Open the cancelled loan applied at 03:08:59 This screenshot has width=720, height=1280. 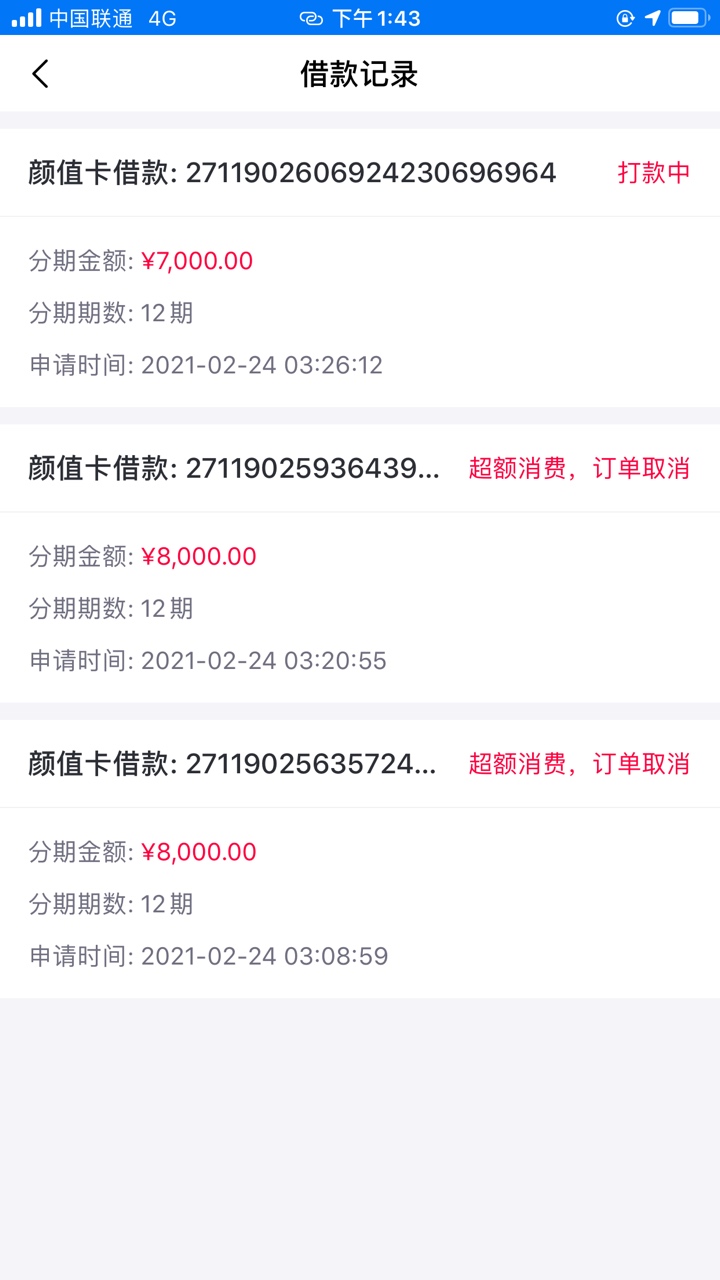[360, 859]
